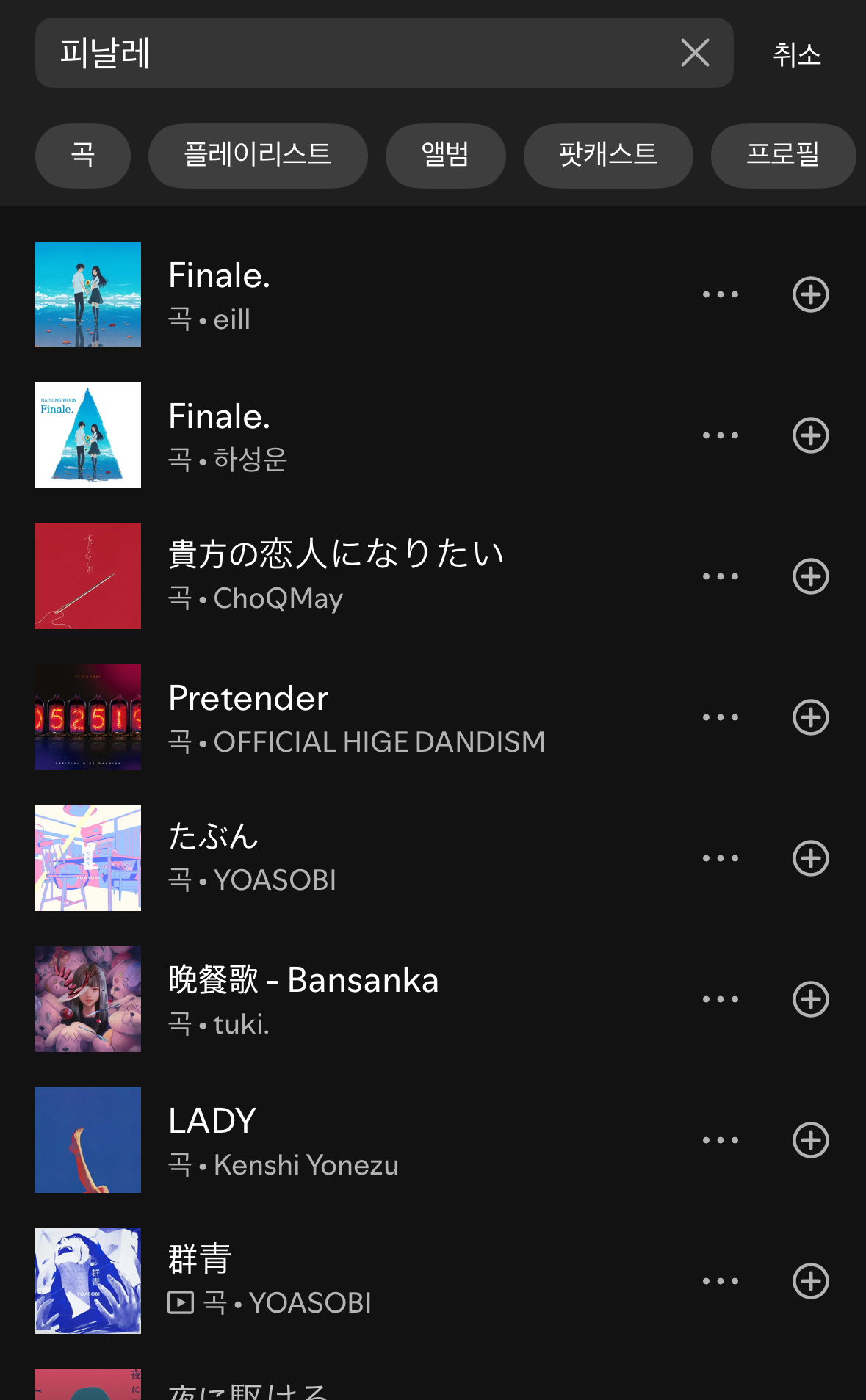Open more options for Finale. by eill

(x=721, y=294)
